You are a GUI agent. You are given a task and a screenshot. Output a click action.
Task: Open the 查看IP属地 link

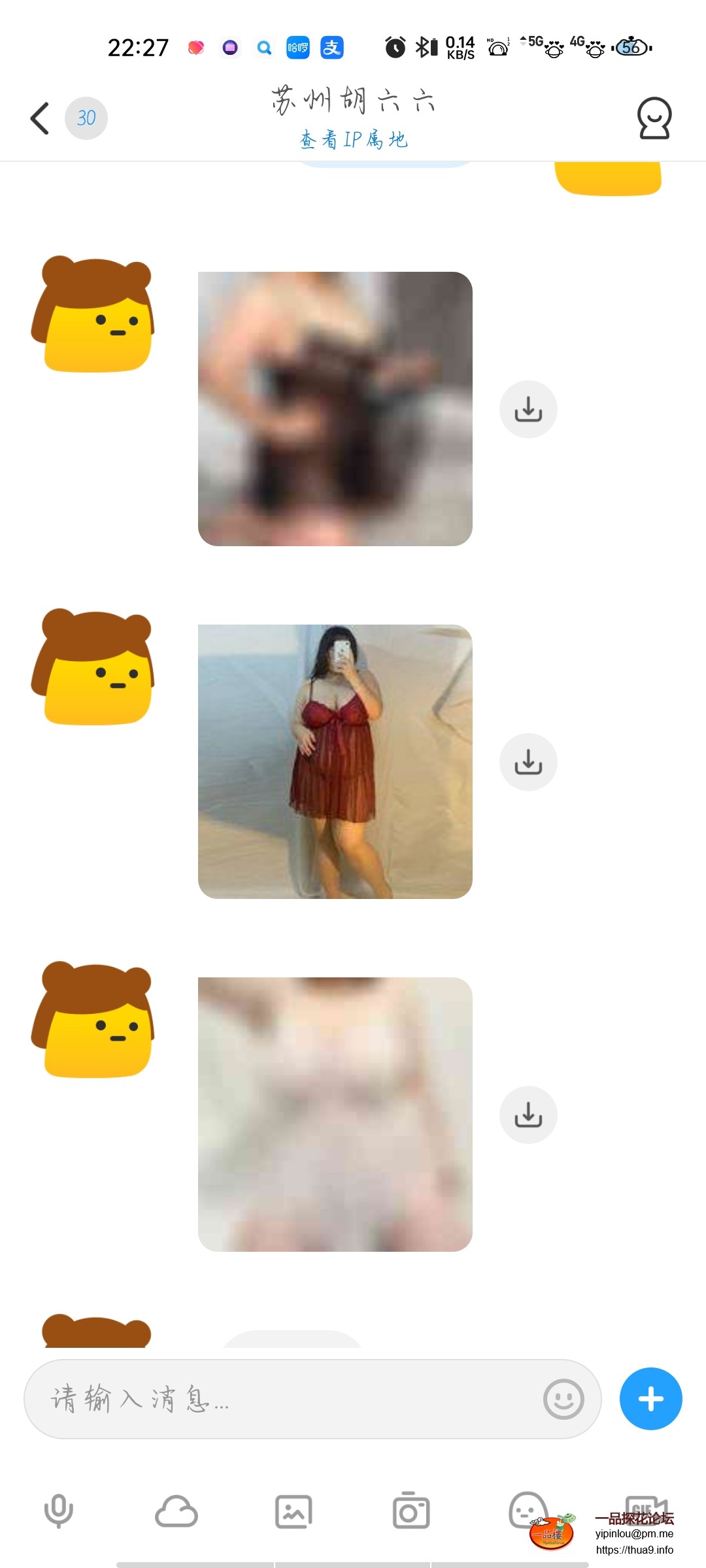click(353, 139)
